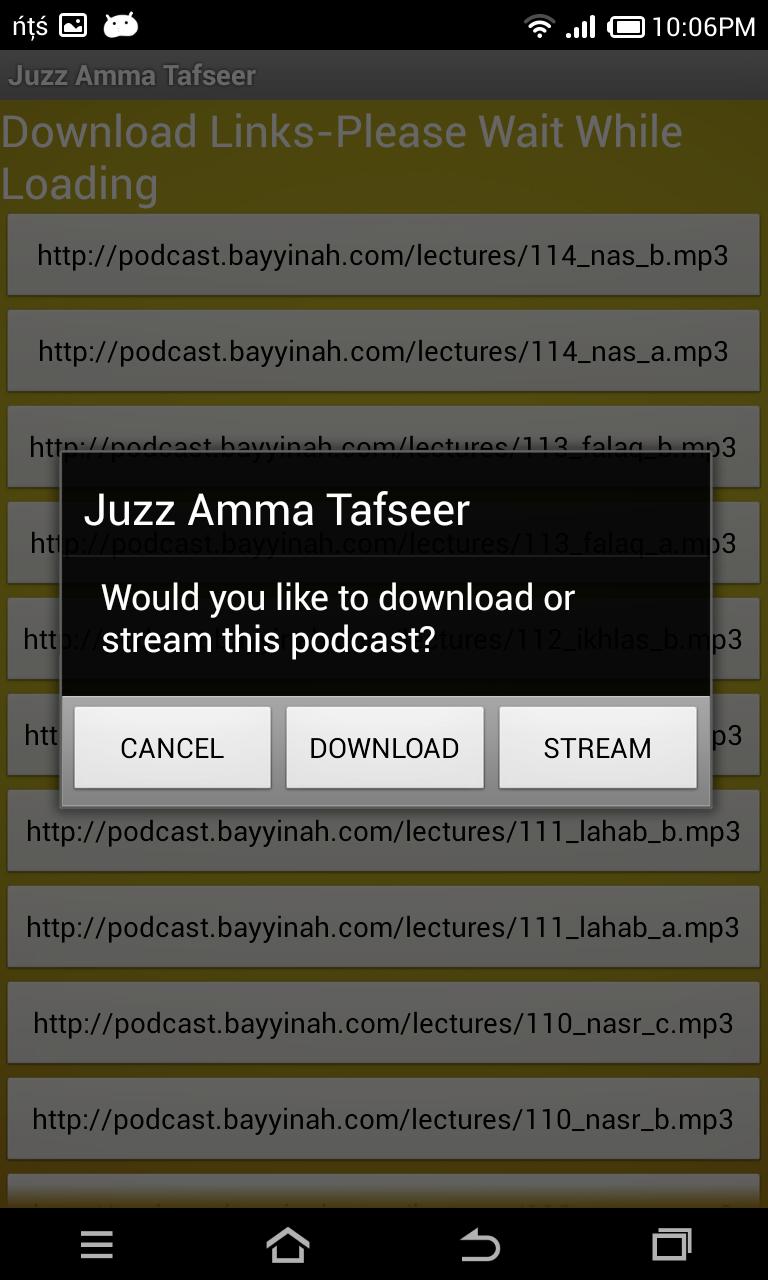Choose Download for this podcast

[x=384, y=748]
